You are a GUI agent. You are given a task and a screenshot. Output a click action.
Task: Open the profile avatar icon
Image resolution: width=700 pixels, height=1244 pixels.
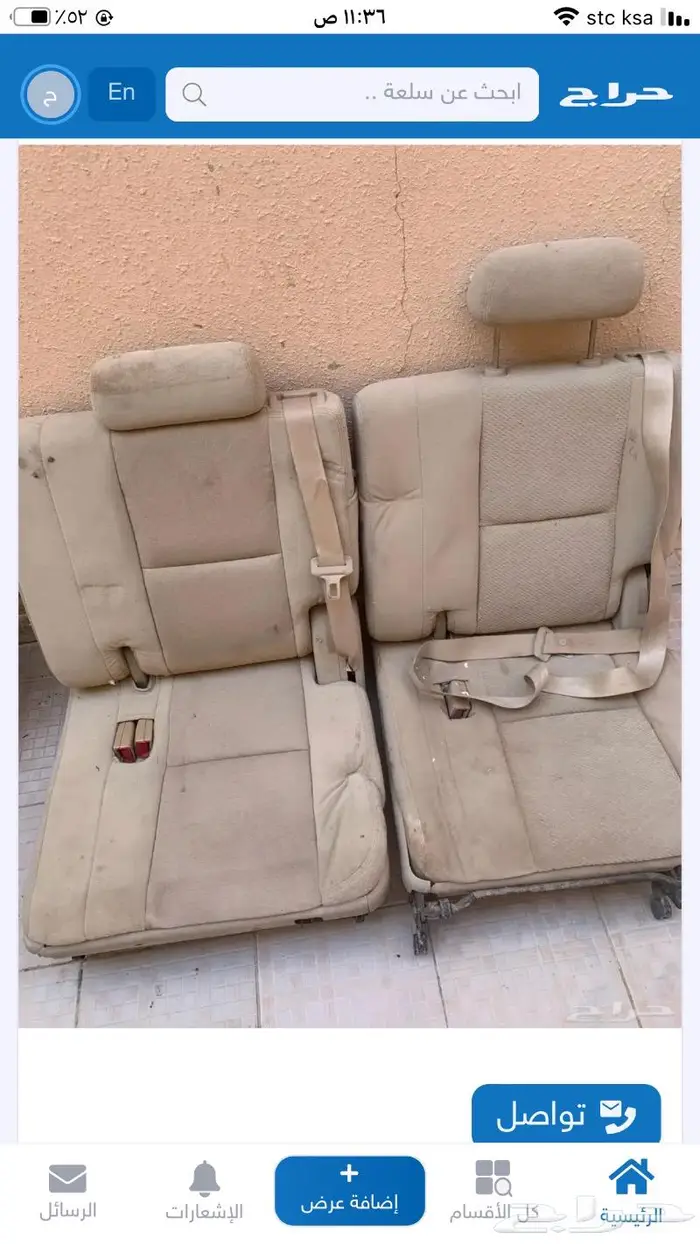pyautogui.click(x=50, y=94)
